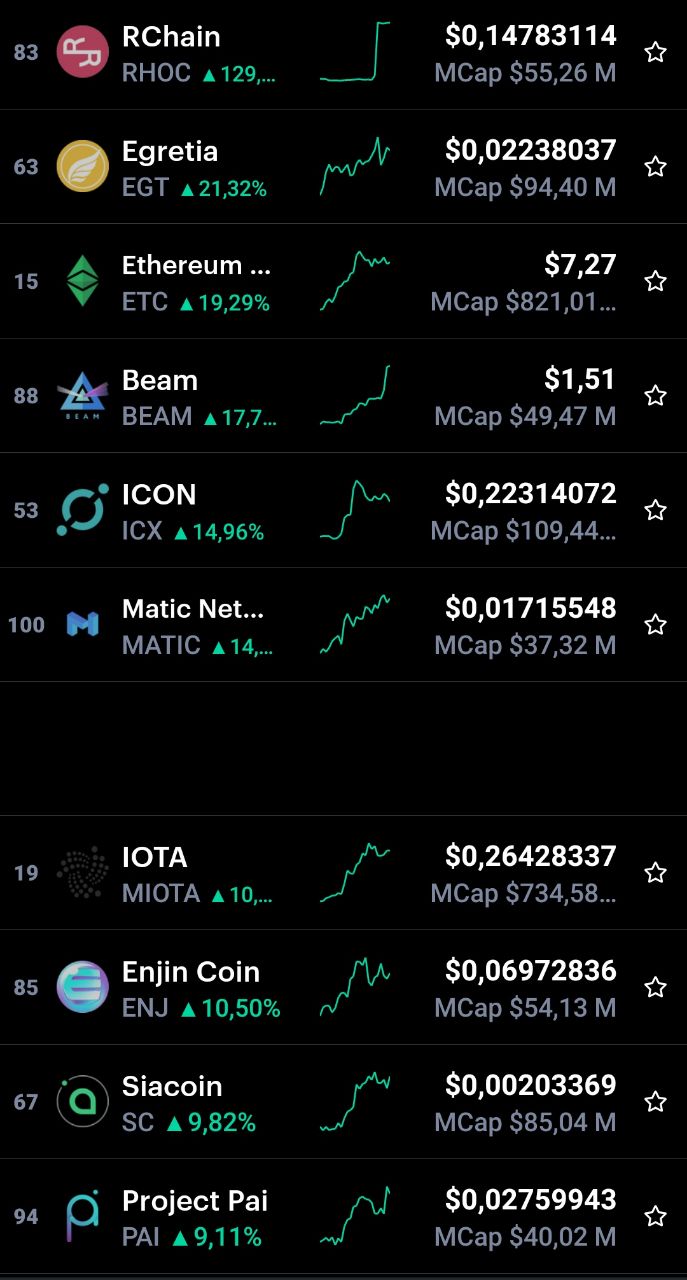Star the Egretia coin
This screenshot has height=1280, width=687.
655,166
